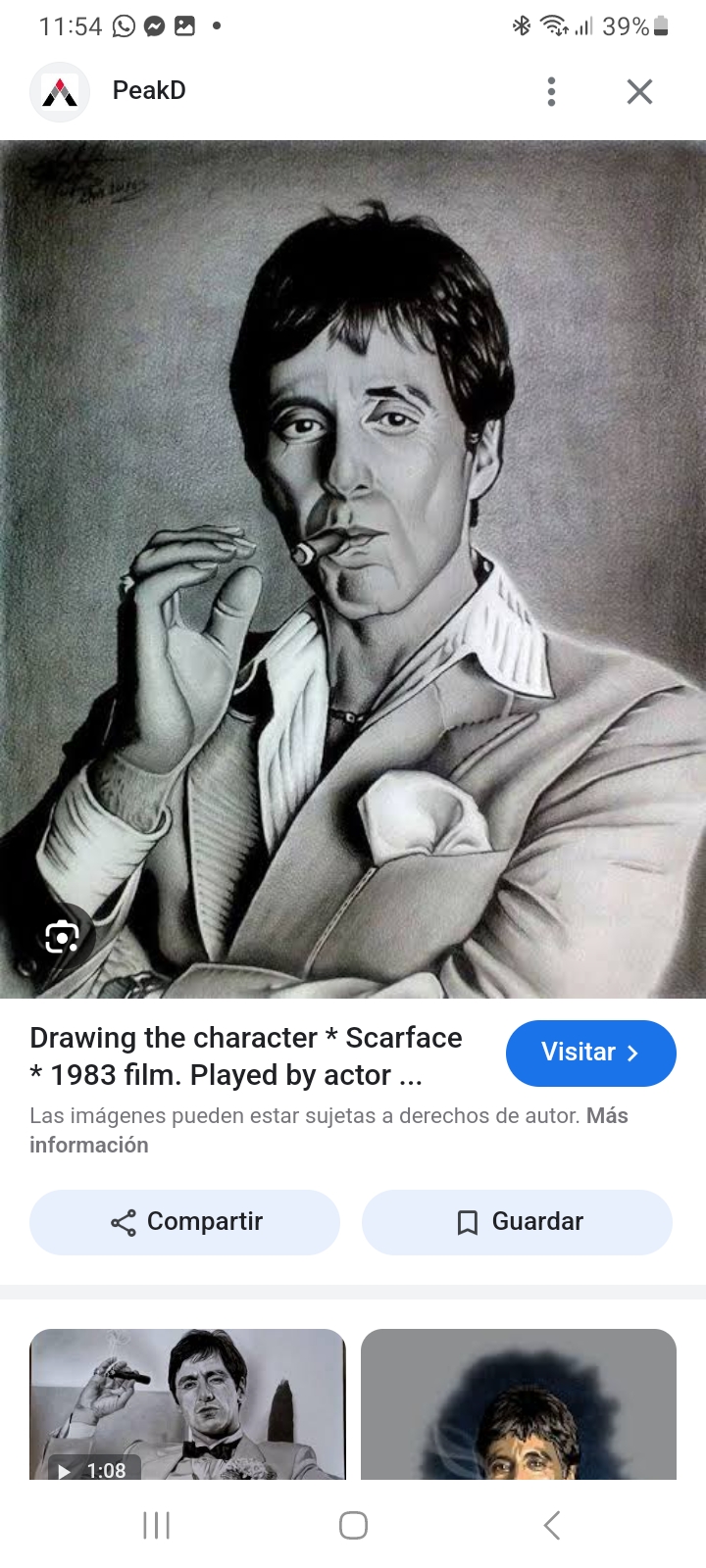Open the related colored portrait thumbnail

(x=518, y=1403)
